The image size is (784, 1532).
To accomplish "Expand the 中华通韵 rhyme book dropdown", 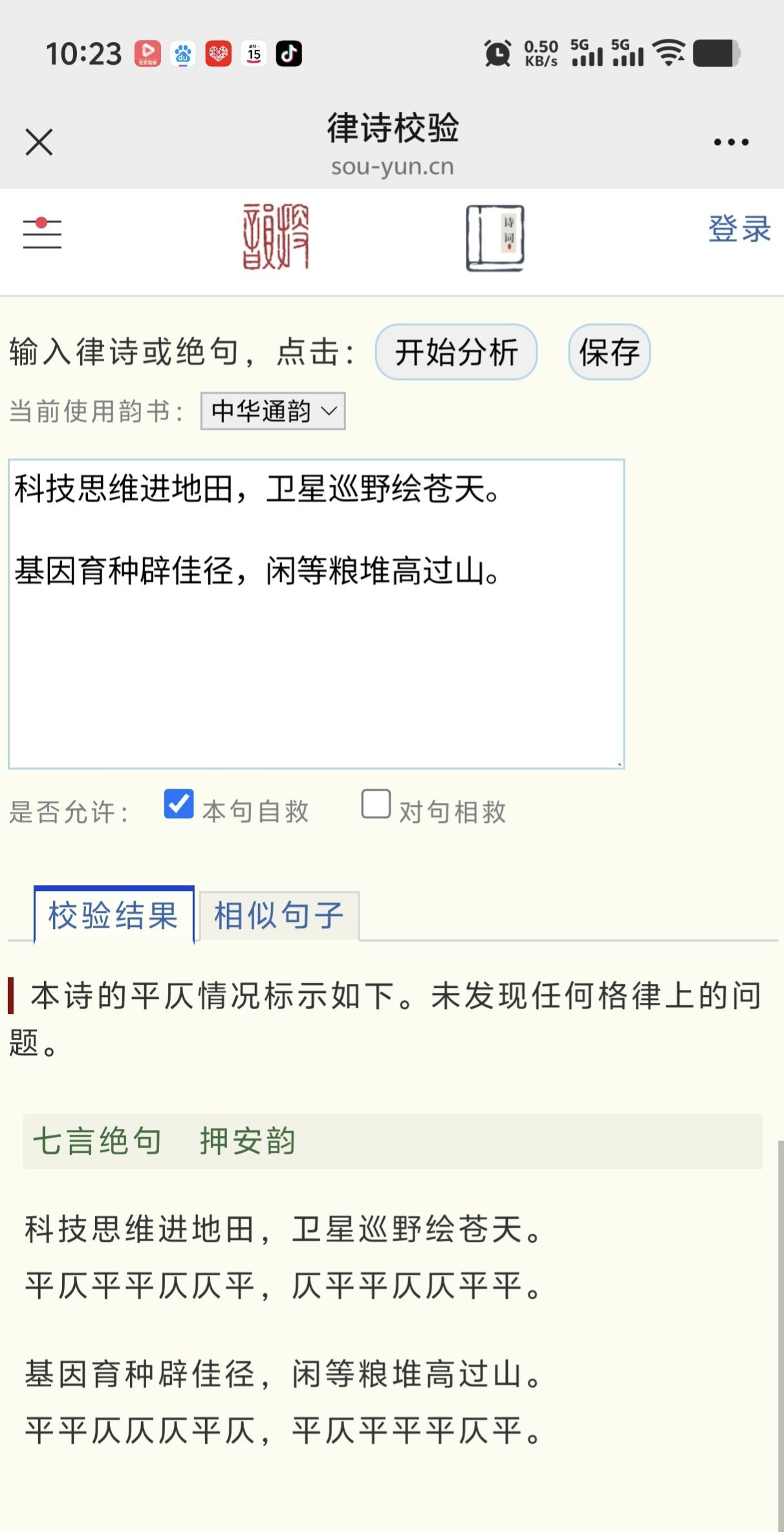I will coord(273,411).
